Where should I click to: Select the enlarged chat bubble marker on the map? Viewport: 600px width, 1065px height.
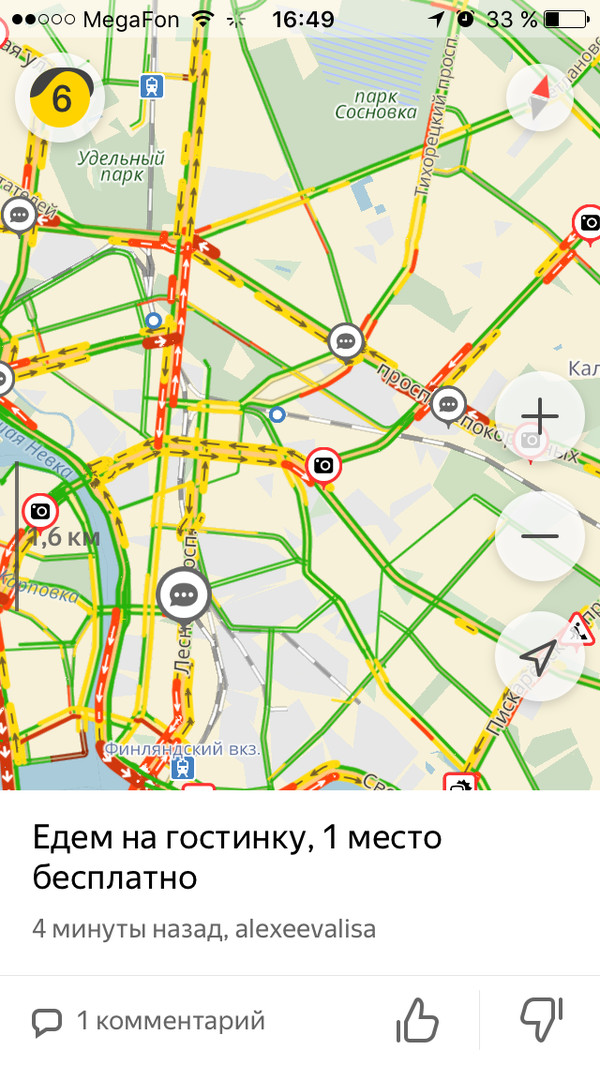pos(183,596)
